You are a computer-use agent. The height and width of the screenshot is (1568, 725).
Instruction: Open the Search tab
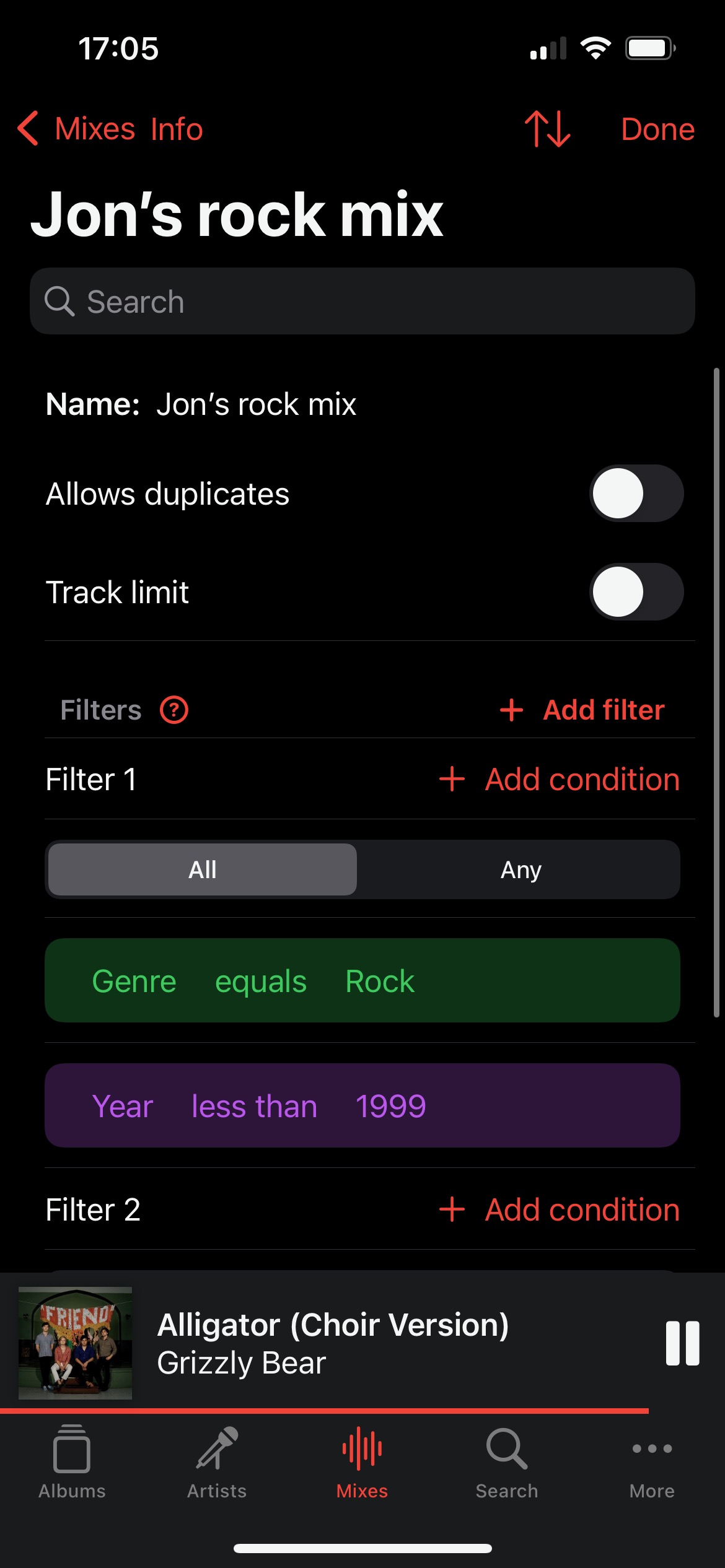click(x=507, y=1463)
